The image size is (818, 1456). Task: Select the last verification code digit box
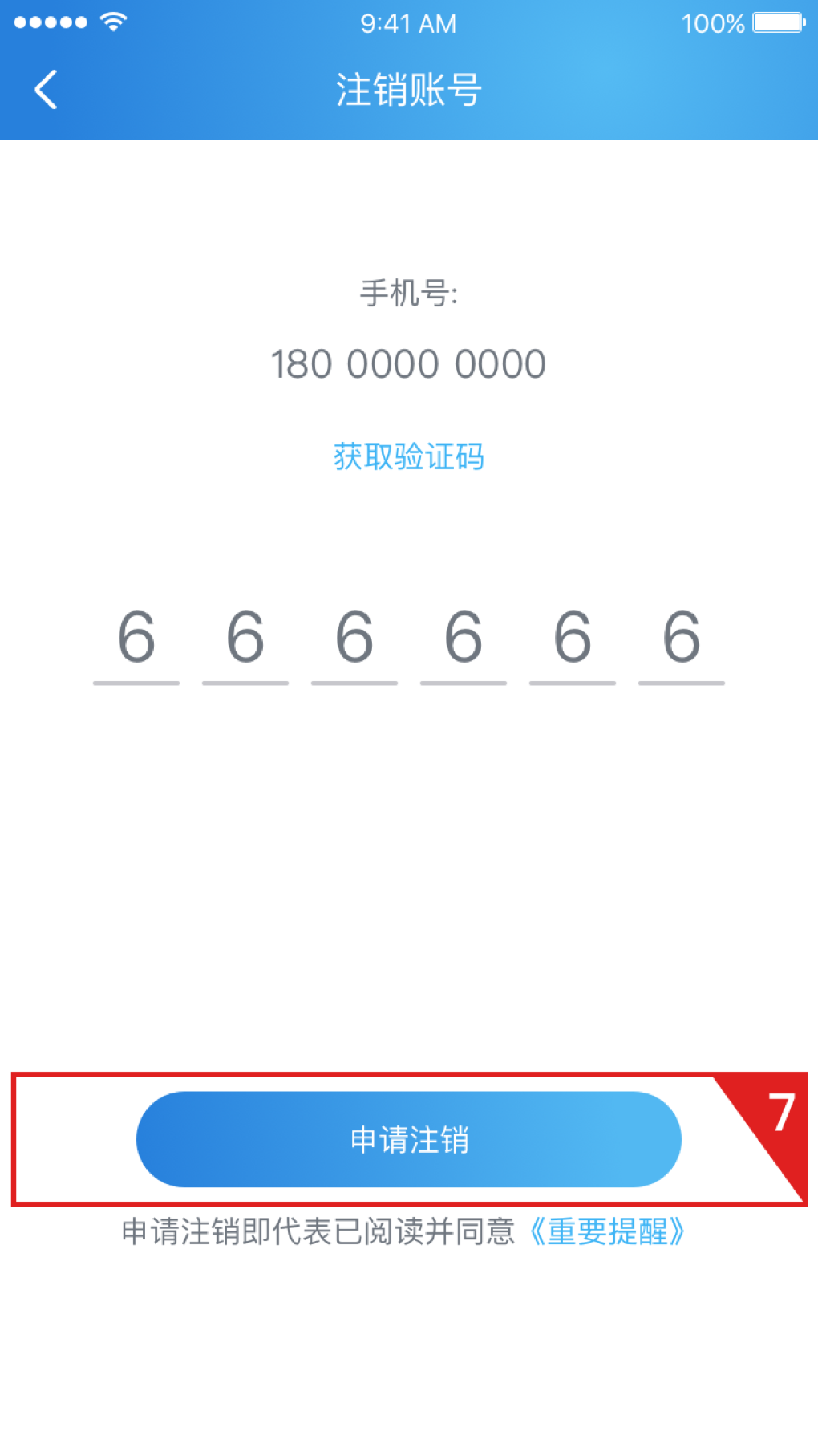click(x=682, y=642)
